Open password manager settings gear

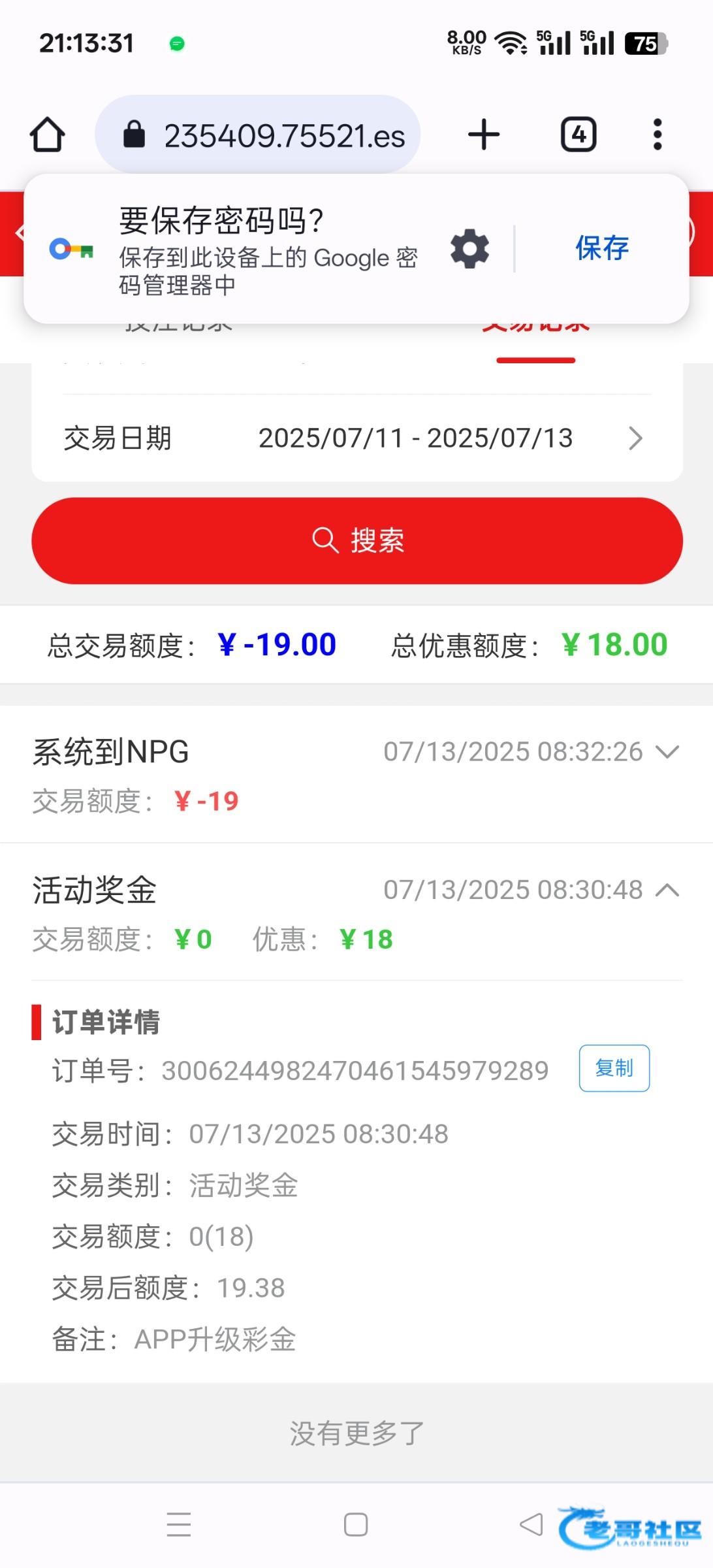pyautogui.click(x=469, y=248)
